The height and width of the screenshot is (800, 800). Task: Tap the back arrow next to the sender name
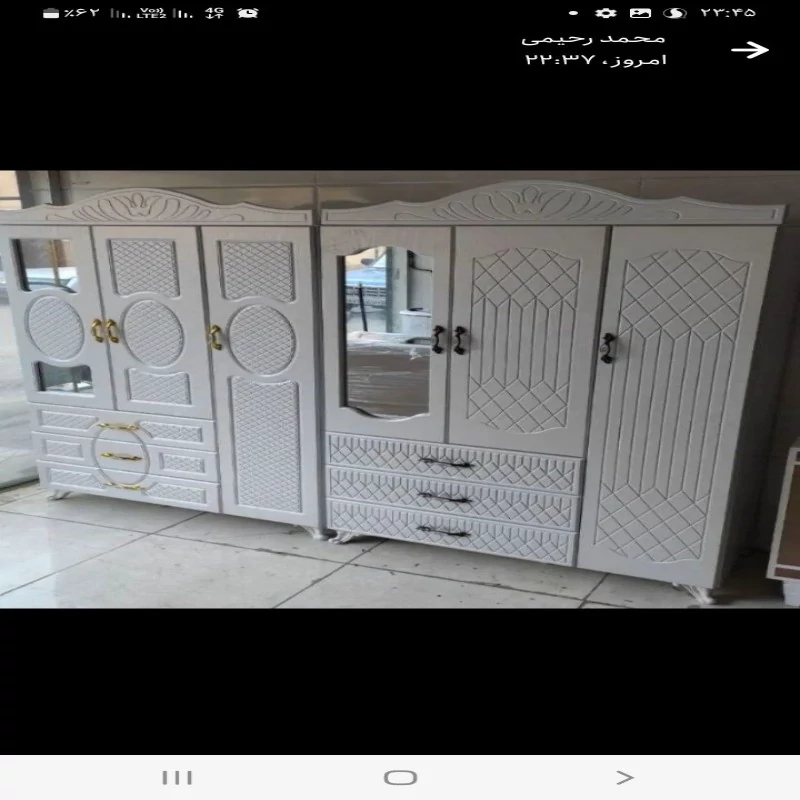tap(749, 50)
